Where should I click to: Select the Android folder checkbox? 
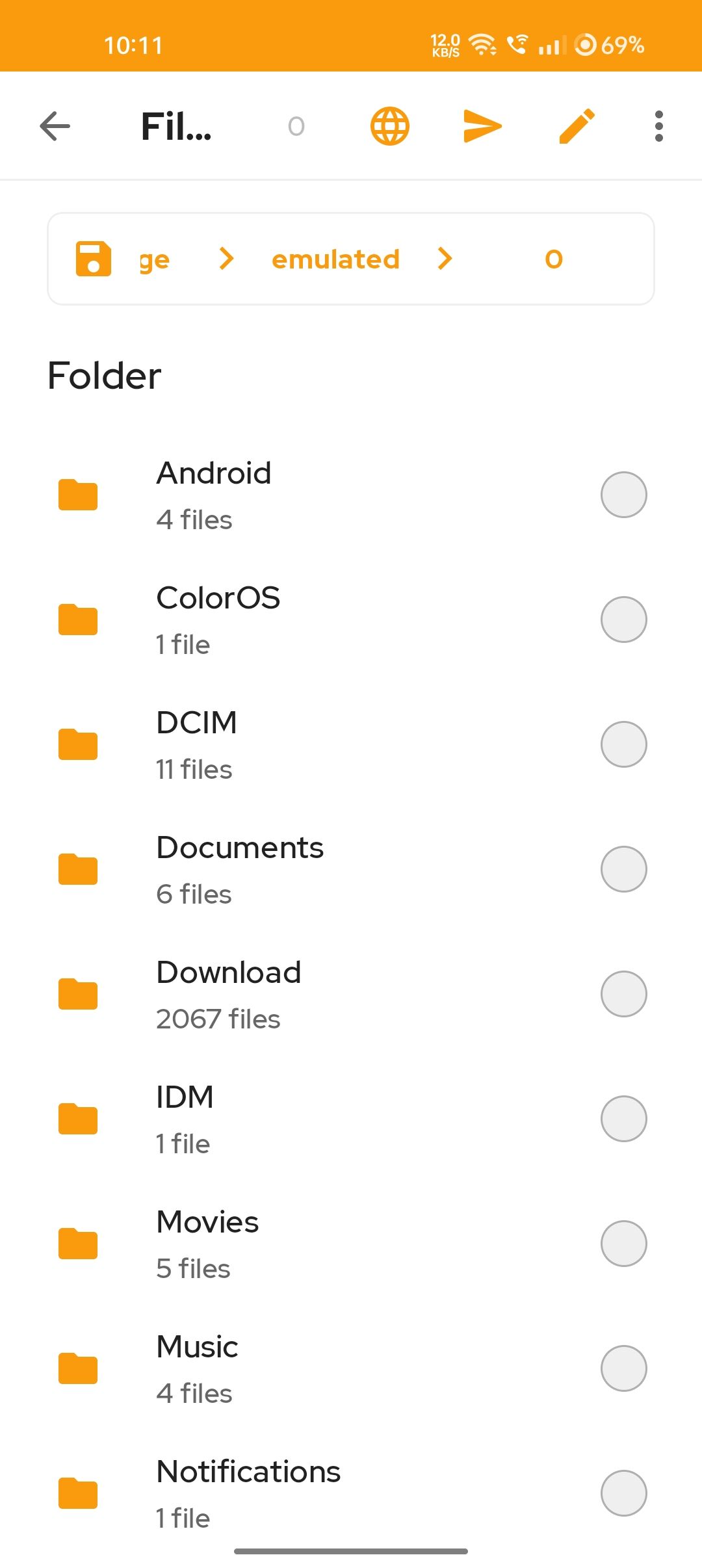(x=623, y=495)
